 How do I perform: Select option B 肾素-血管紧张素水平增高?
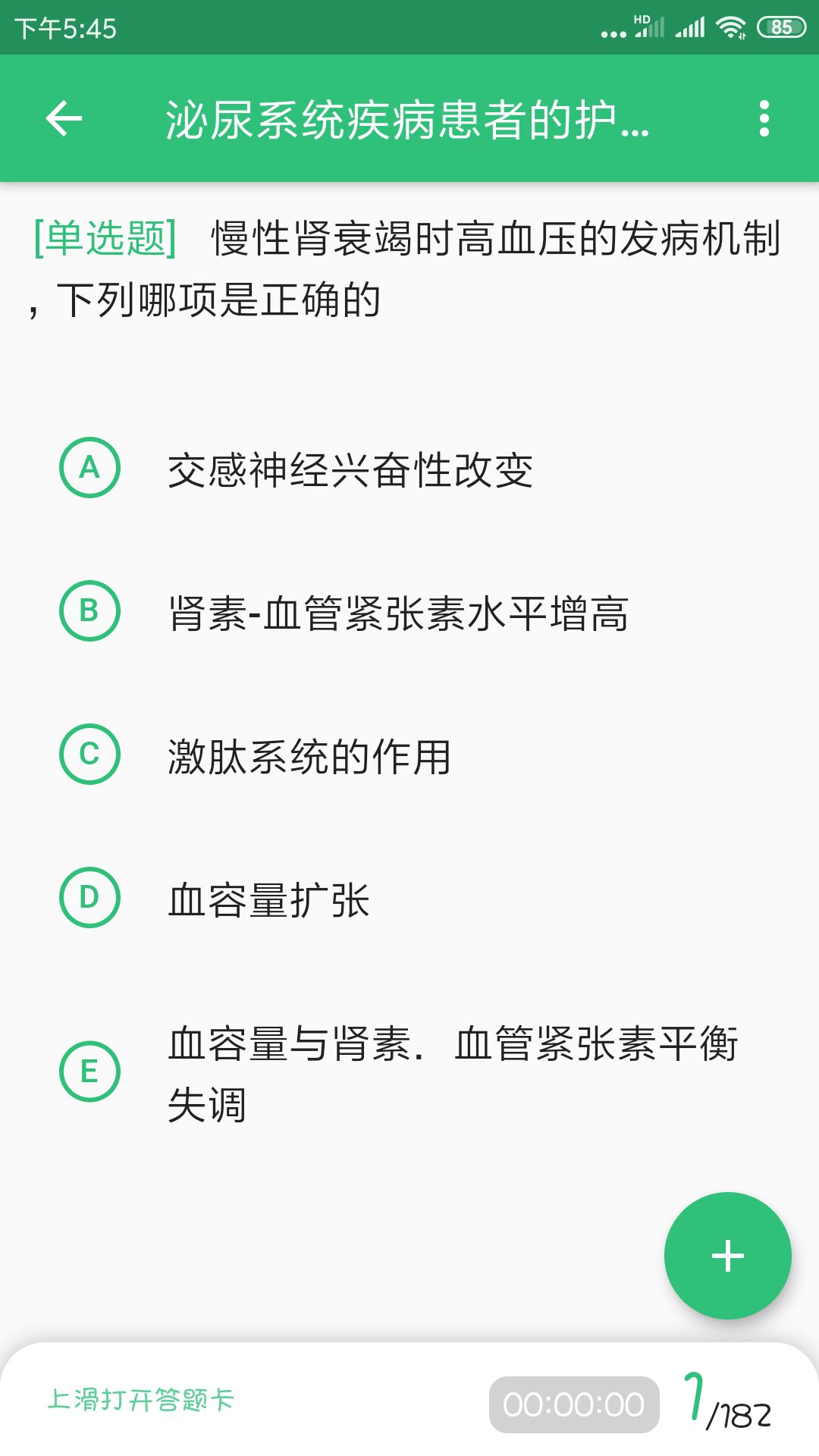point(400,610)
